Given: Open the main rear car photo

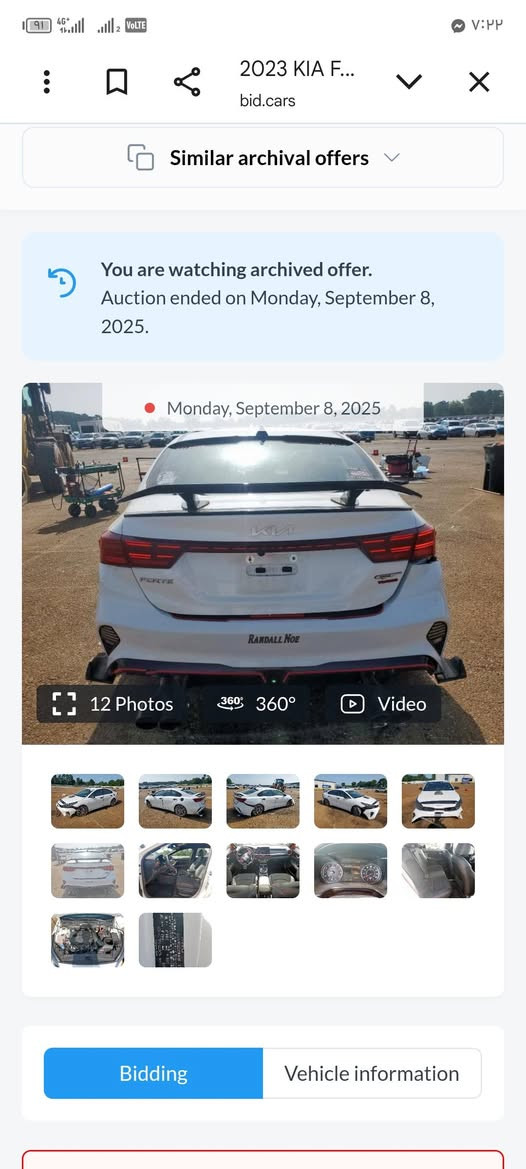Looking at the screenshot, I should (263, 564).
